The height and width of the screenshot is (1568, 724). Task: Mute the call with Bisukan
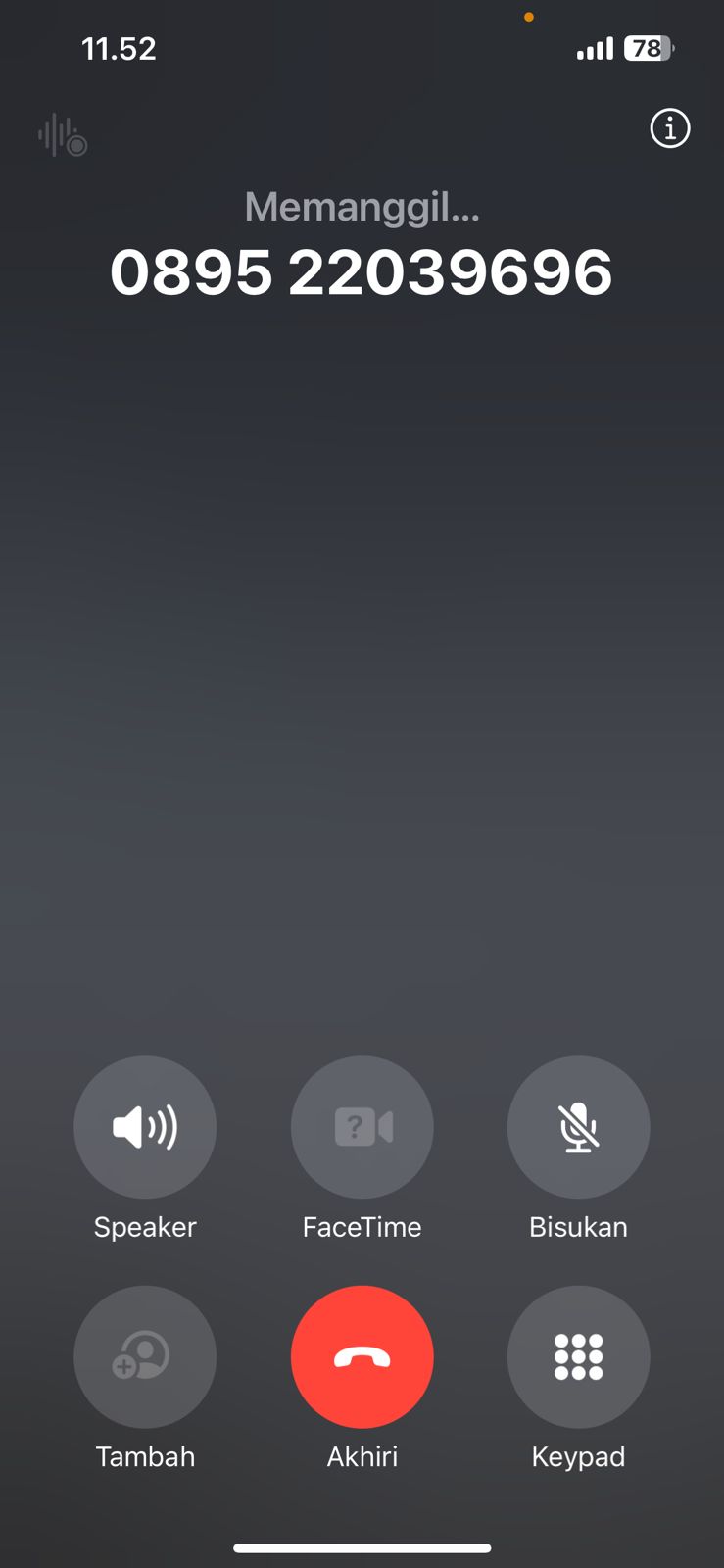578,1127
